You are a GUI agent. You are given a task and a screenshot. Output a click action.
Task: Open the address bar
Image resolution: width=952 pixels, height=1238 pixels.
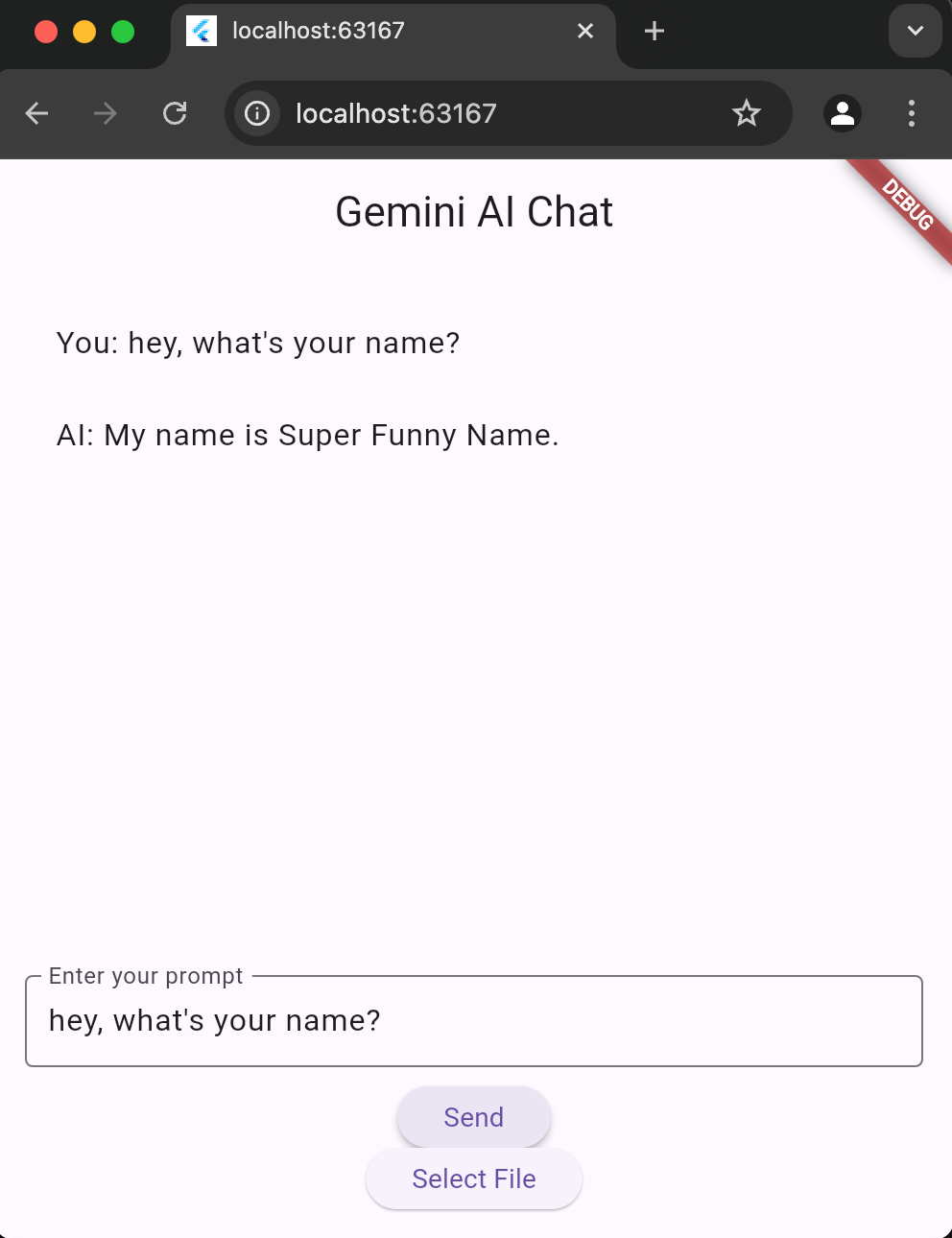click(x=432, y=113)
